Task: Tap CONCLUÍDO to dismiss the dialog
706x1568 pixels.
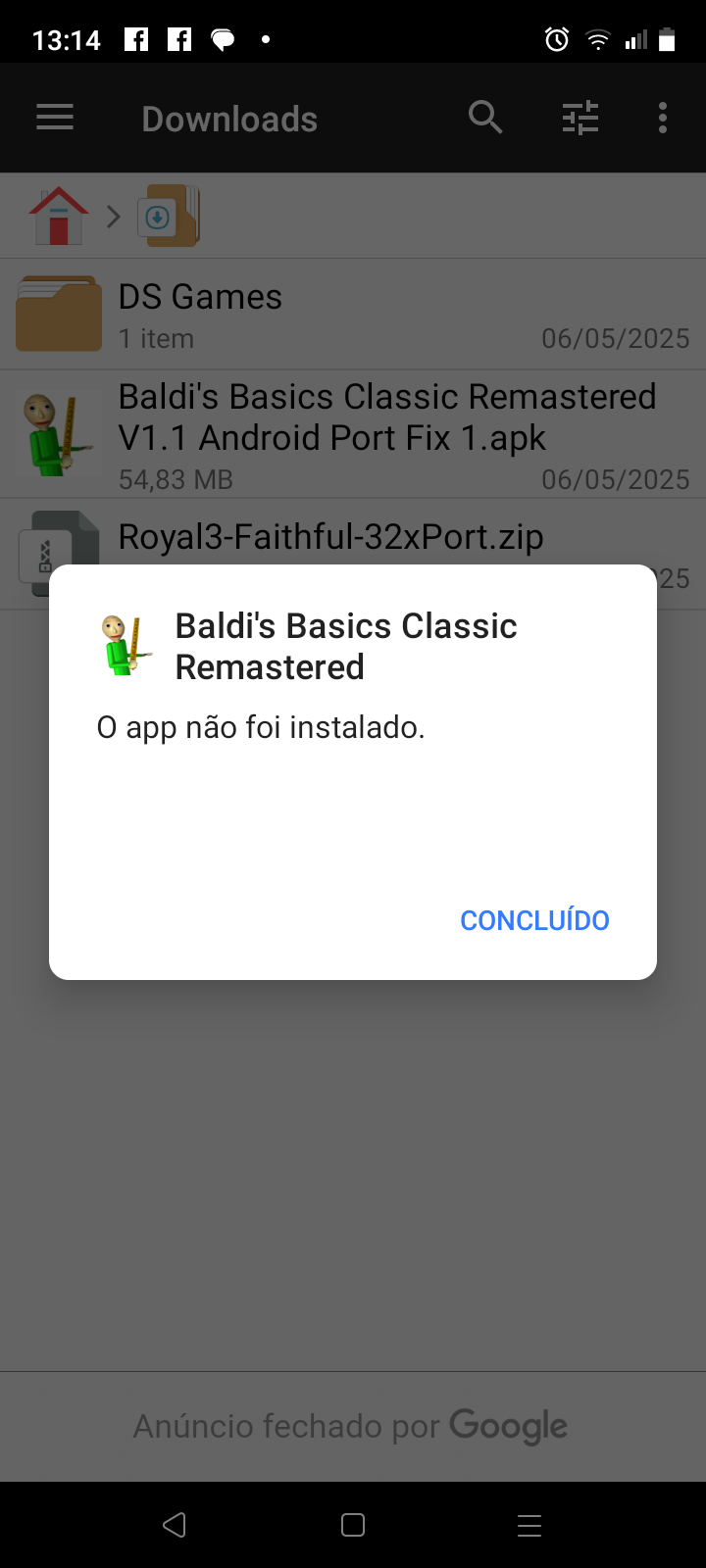Action: pyautogui.click(x=534, y=920)
